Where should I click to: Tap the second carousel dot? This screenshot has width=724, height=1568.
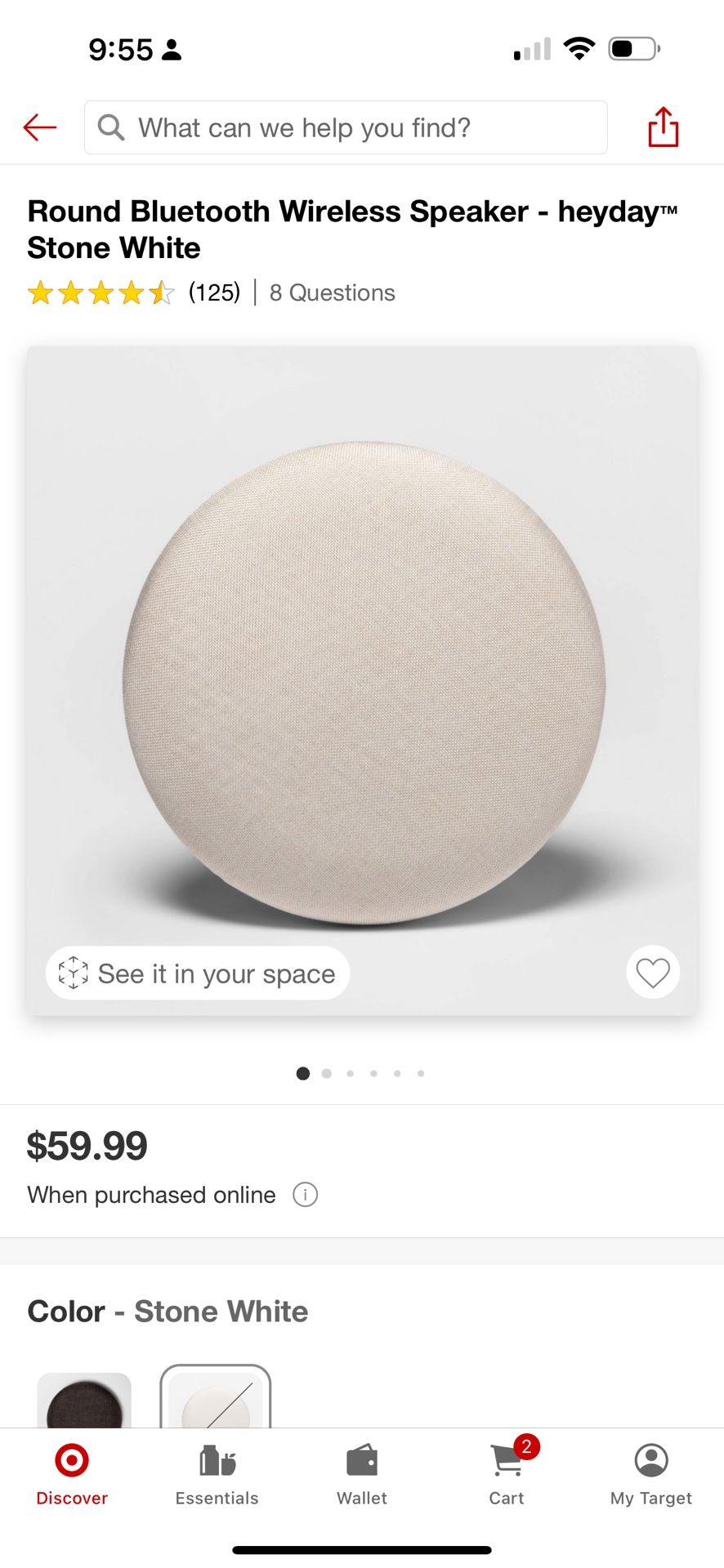click(326, 1073)
